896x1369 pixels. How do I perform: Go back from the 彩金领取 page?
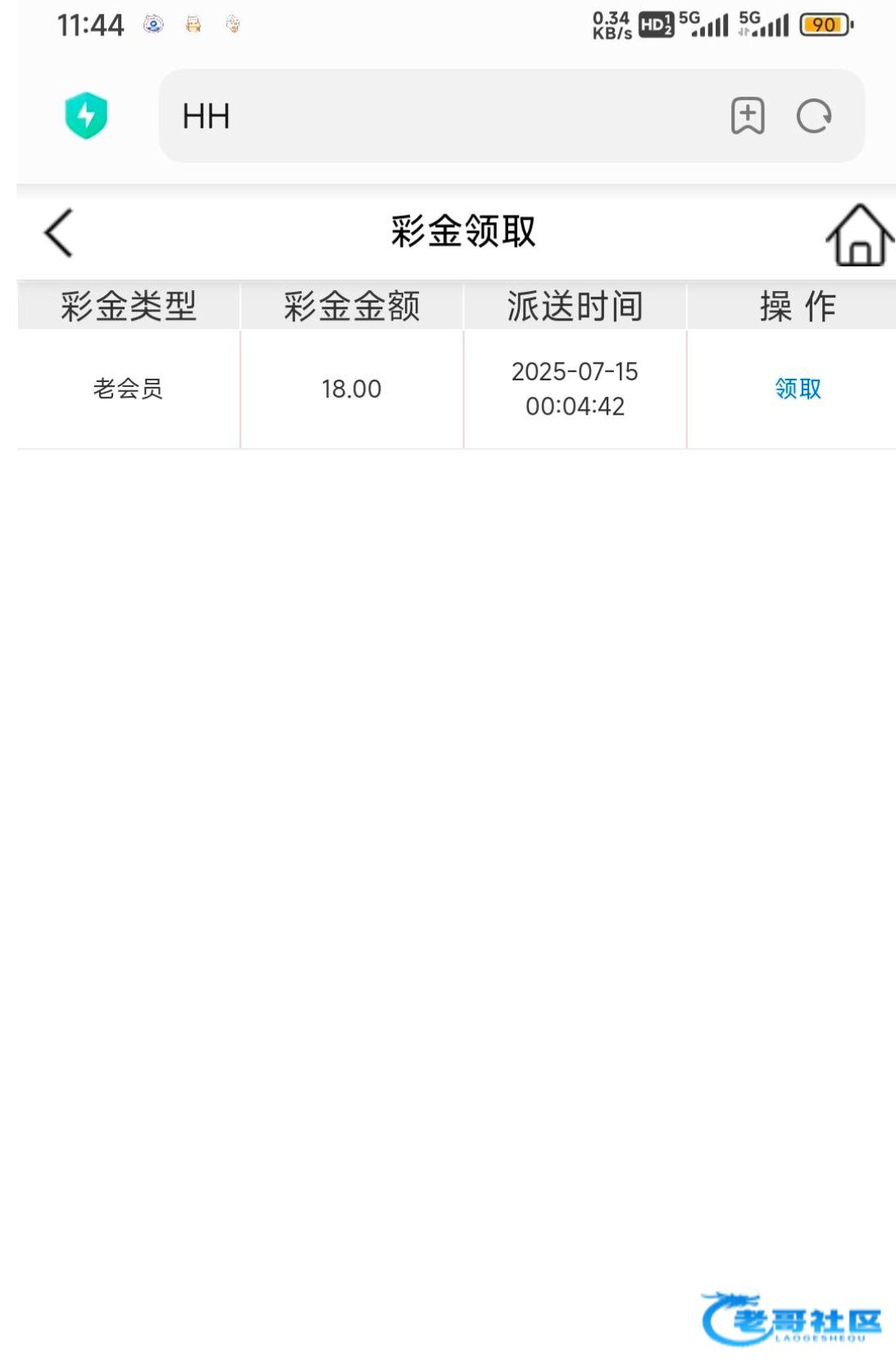click(x=59, y=233)
